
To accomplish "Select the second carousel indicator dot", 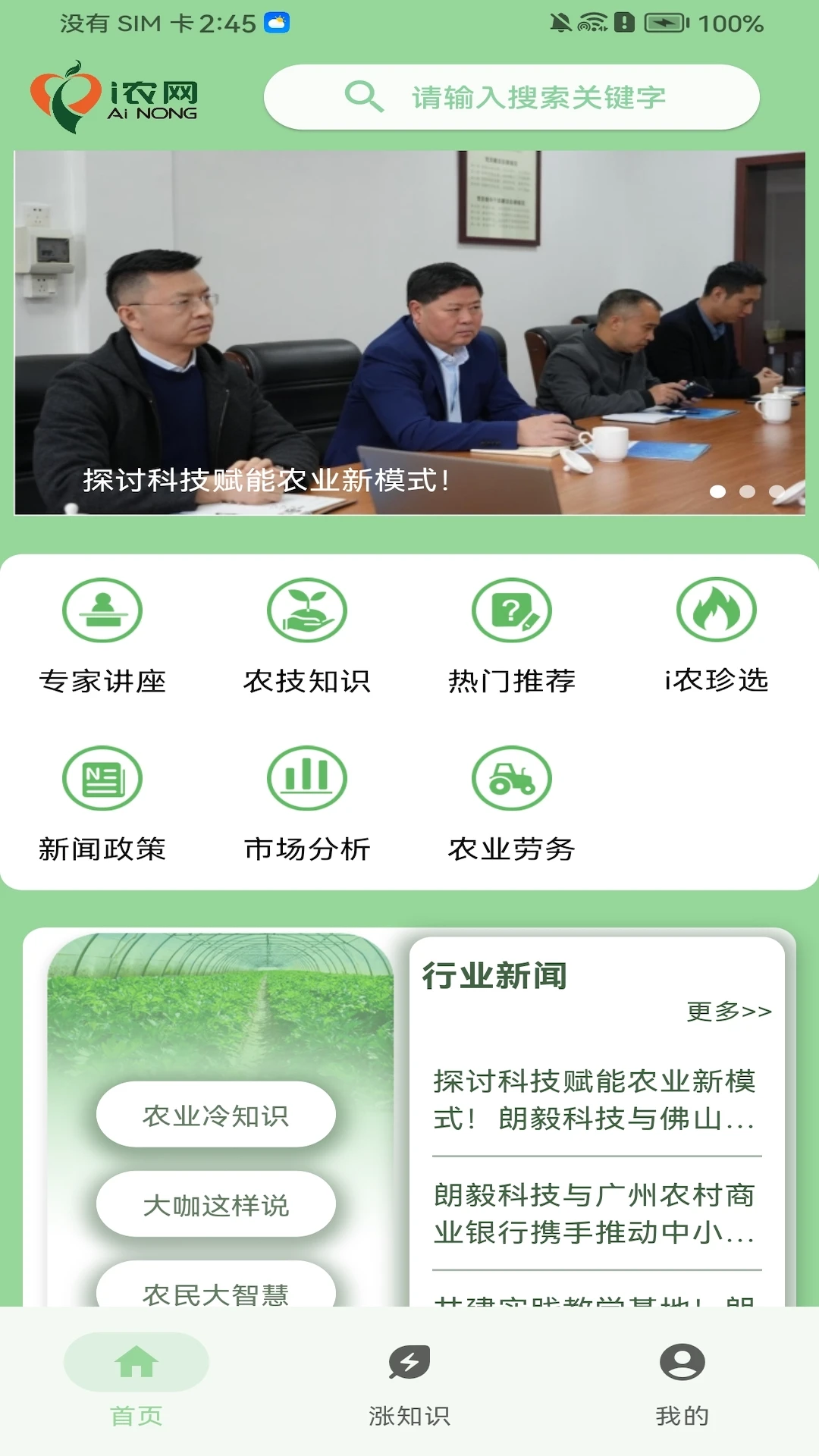I will pyautogui.click(x=747, y=491).
